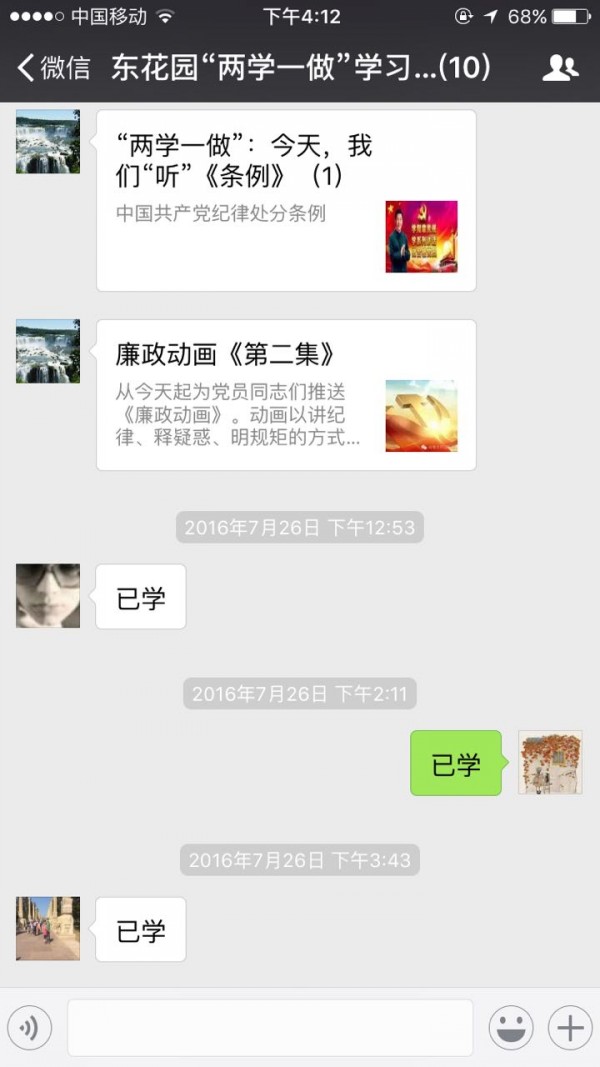The width and height of the screenshot is (600, 1067).
Task: Switch to voice message input
Action: click(29, 1027)
